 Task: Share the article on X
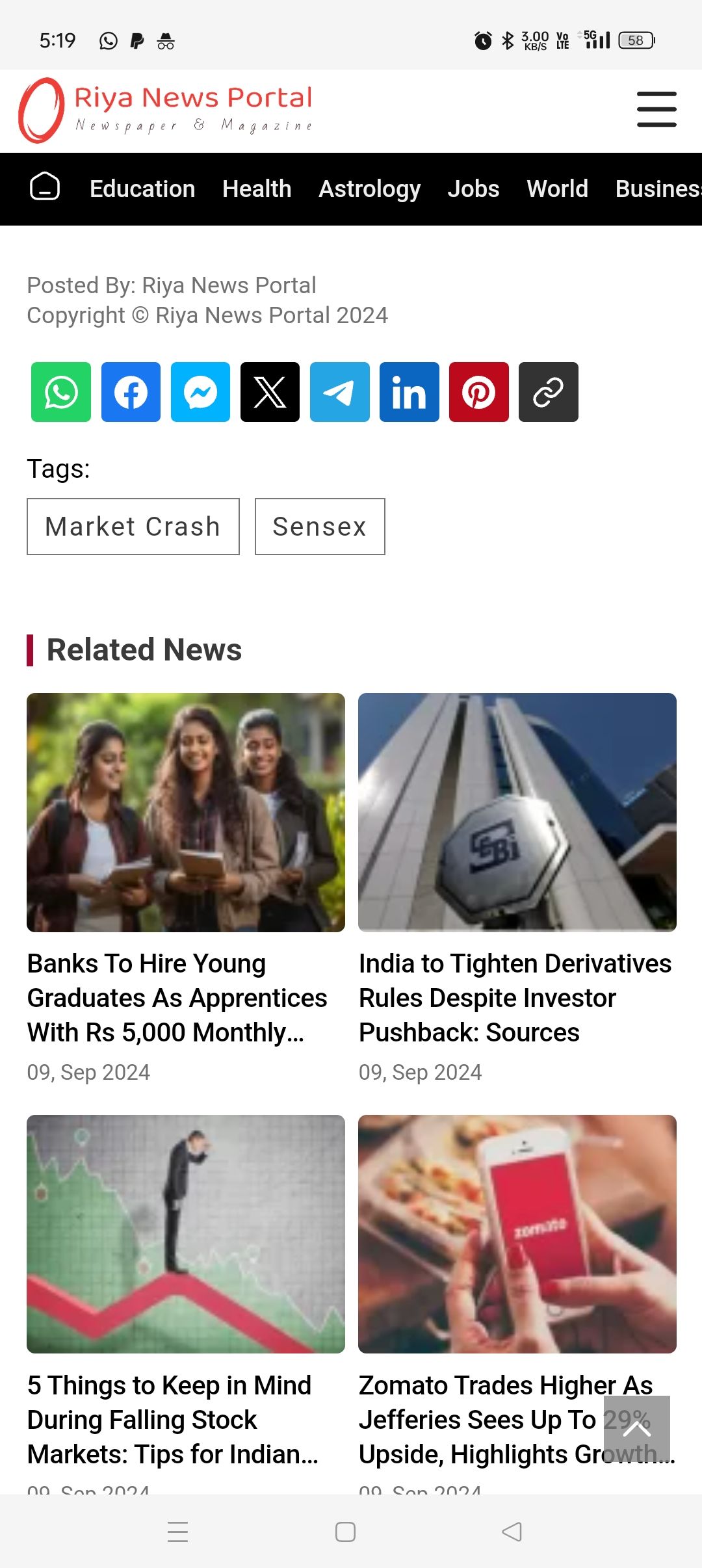click(270, 392)
